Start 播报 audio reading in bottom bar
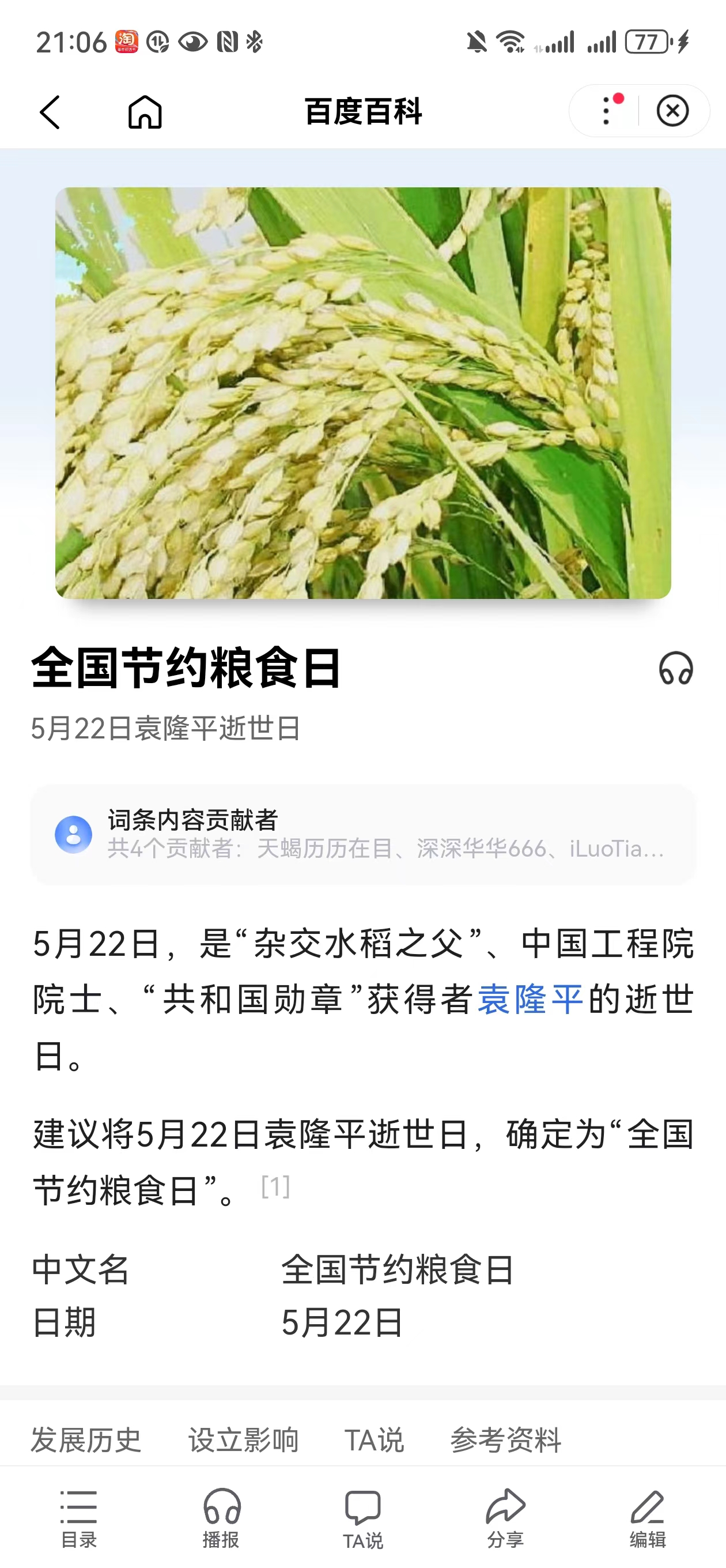The width and height of the screenshot is (726, 1568). (221, 1518)
